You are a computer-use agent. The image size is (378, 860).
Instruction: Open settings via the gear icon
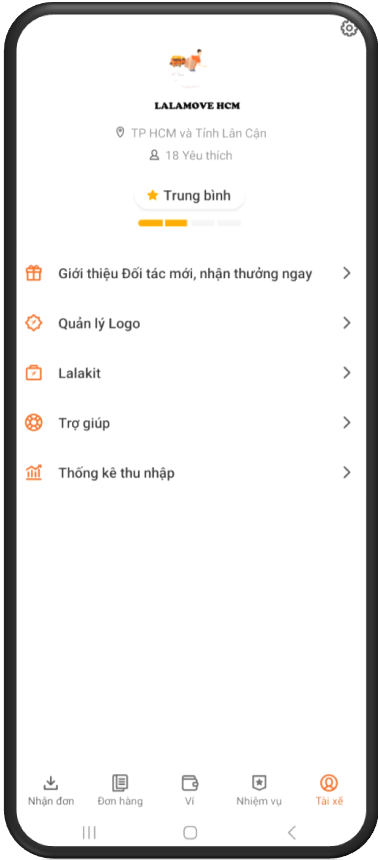(349, 28)
